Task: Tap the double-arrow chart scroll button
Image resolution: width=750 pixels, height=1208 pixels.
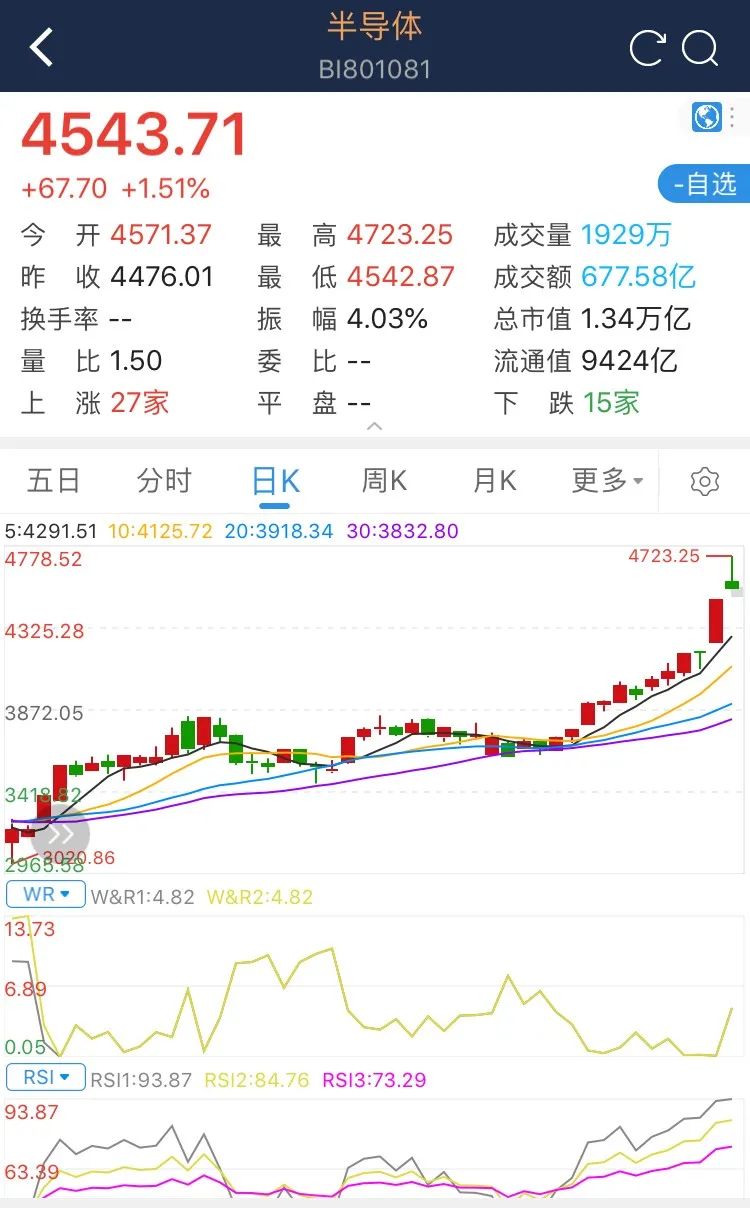Action: (60, 835)
